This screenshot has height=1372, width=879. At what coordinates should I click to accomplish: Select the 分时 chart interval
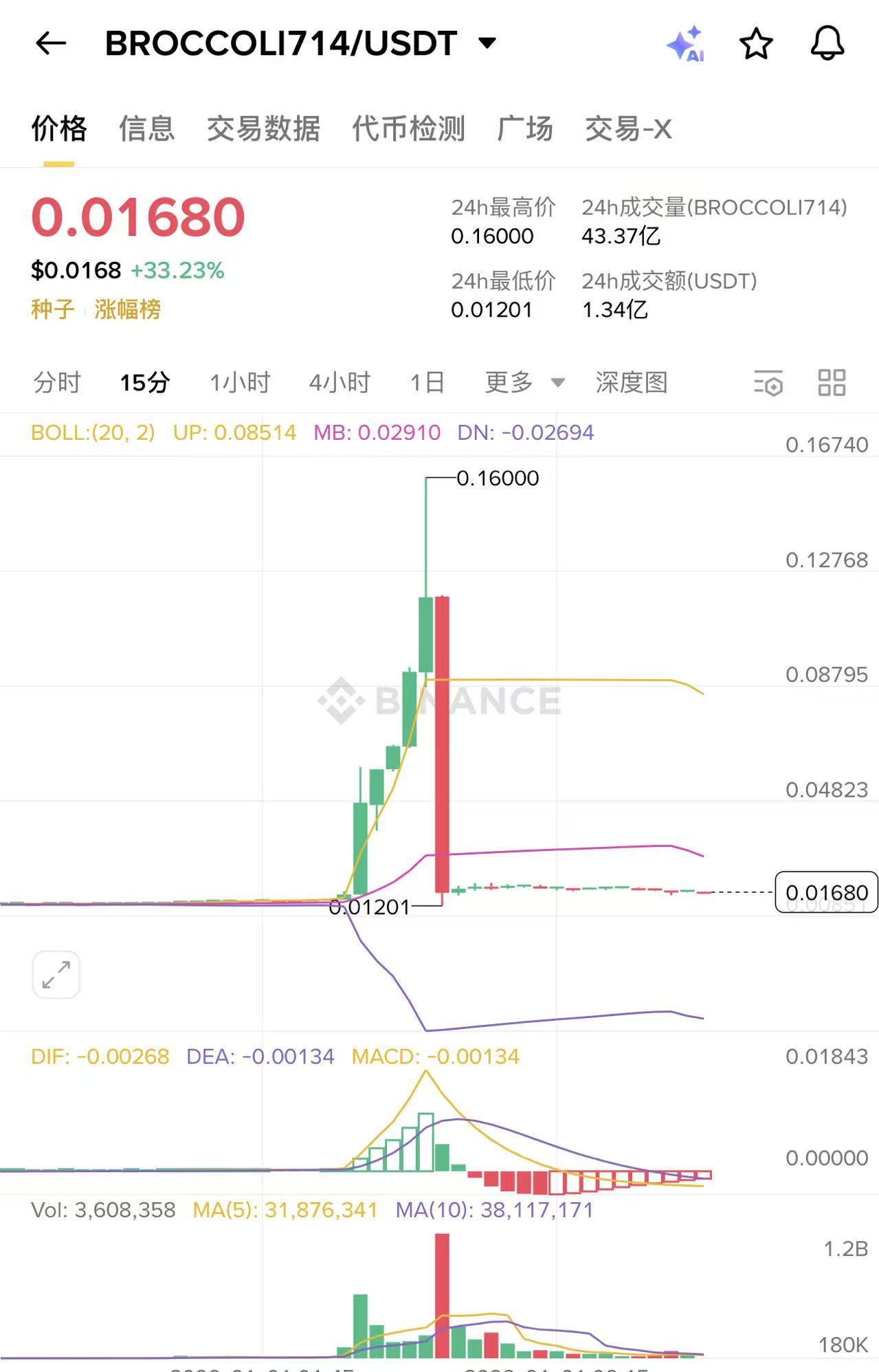click(57, 382)
